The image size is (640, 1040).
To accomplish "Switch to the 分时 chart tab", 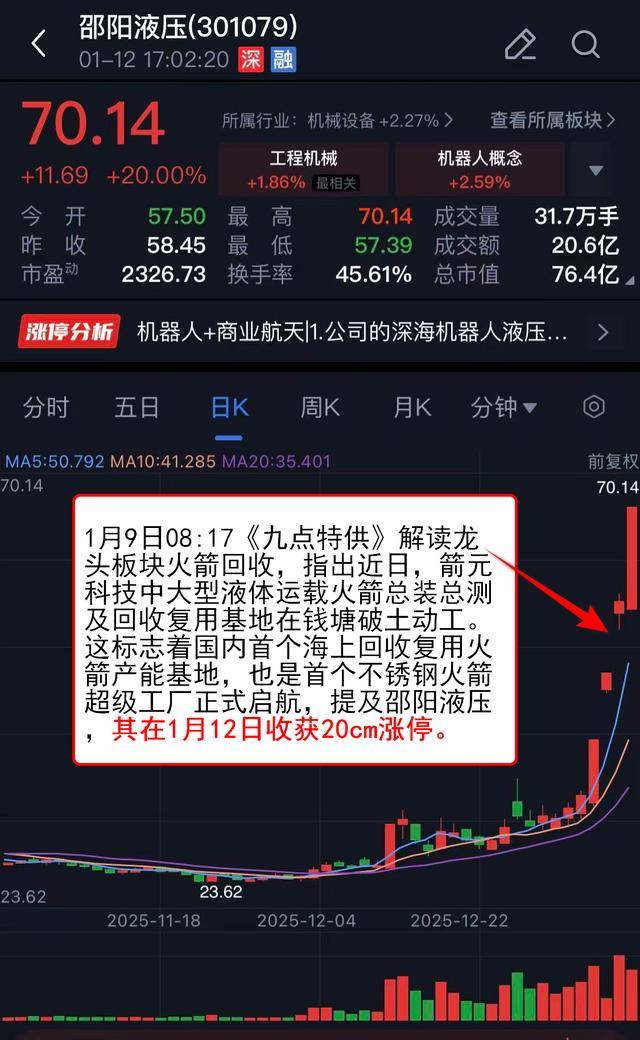I will (46, 407).
